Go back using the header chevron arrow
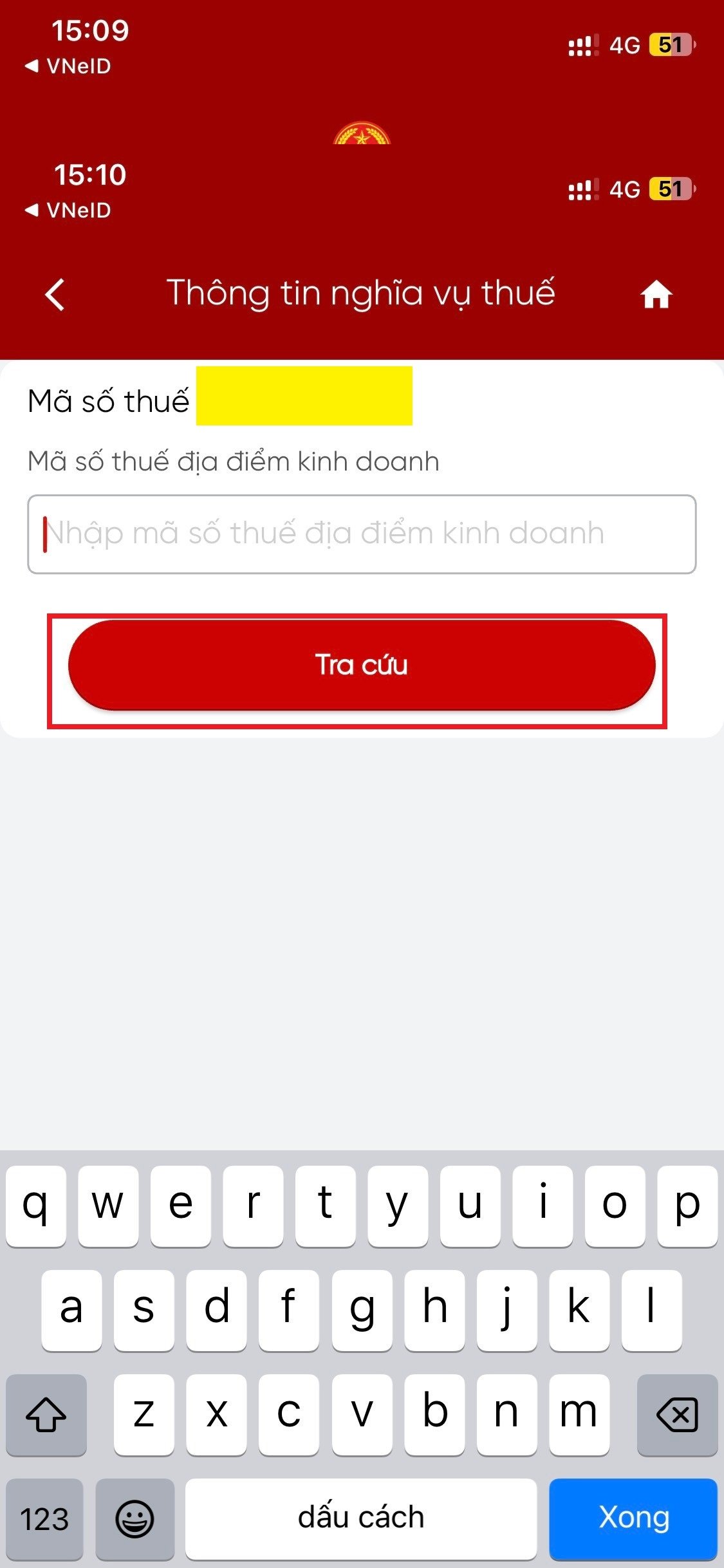The image size is (724, 1568). (55, 295)
